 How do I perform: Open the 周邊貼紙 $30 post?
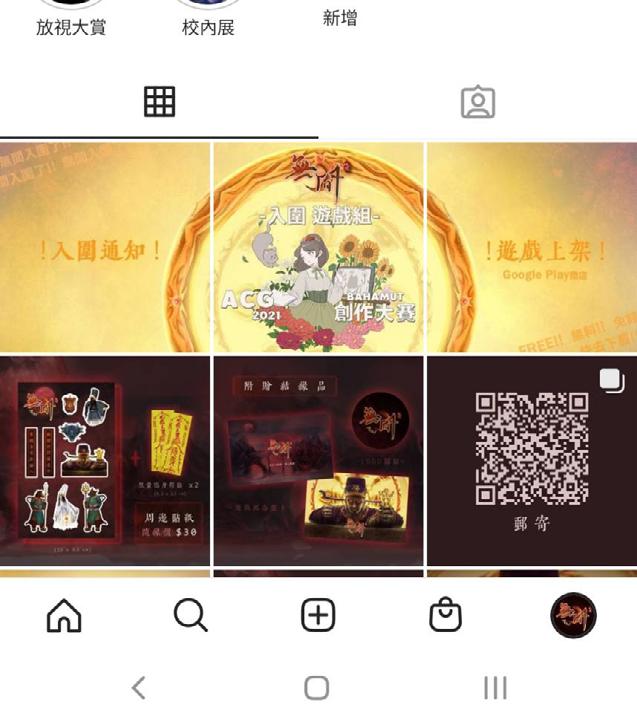(x=105, y=461)
